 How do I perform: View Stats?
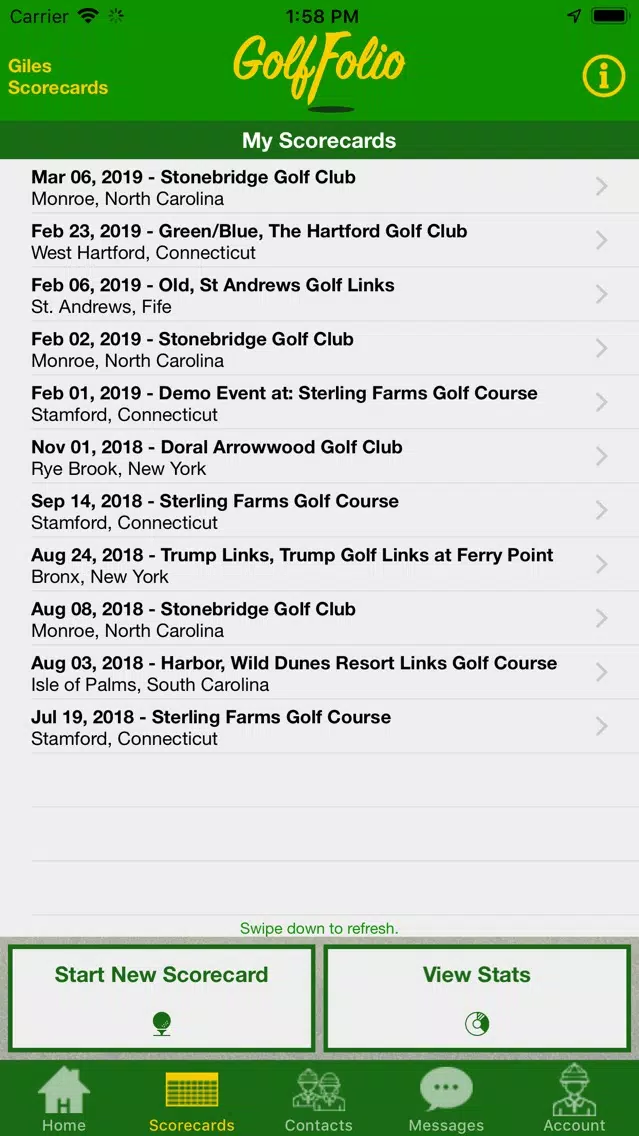coord(477,998)
